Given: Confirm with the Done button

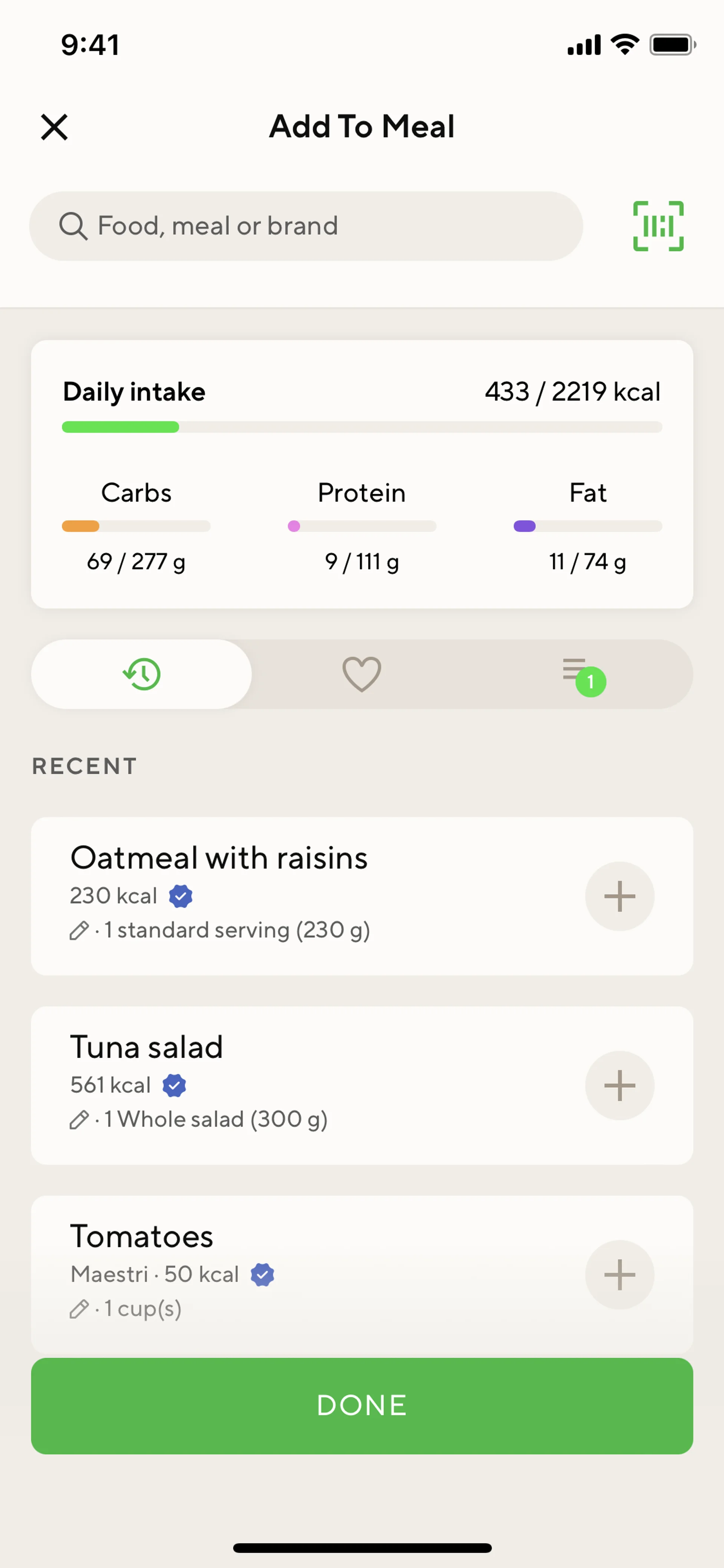Looking at the screenshot, I should coord(362,1405).
